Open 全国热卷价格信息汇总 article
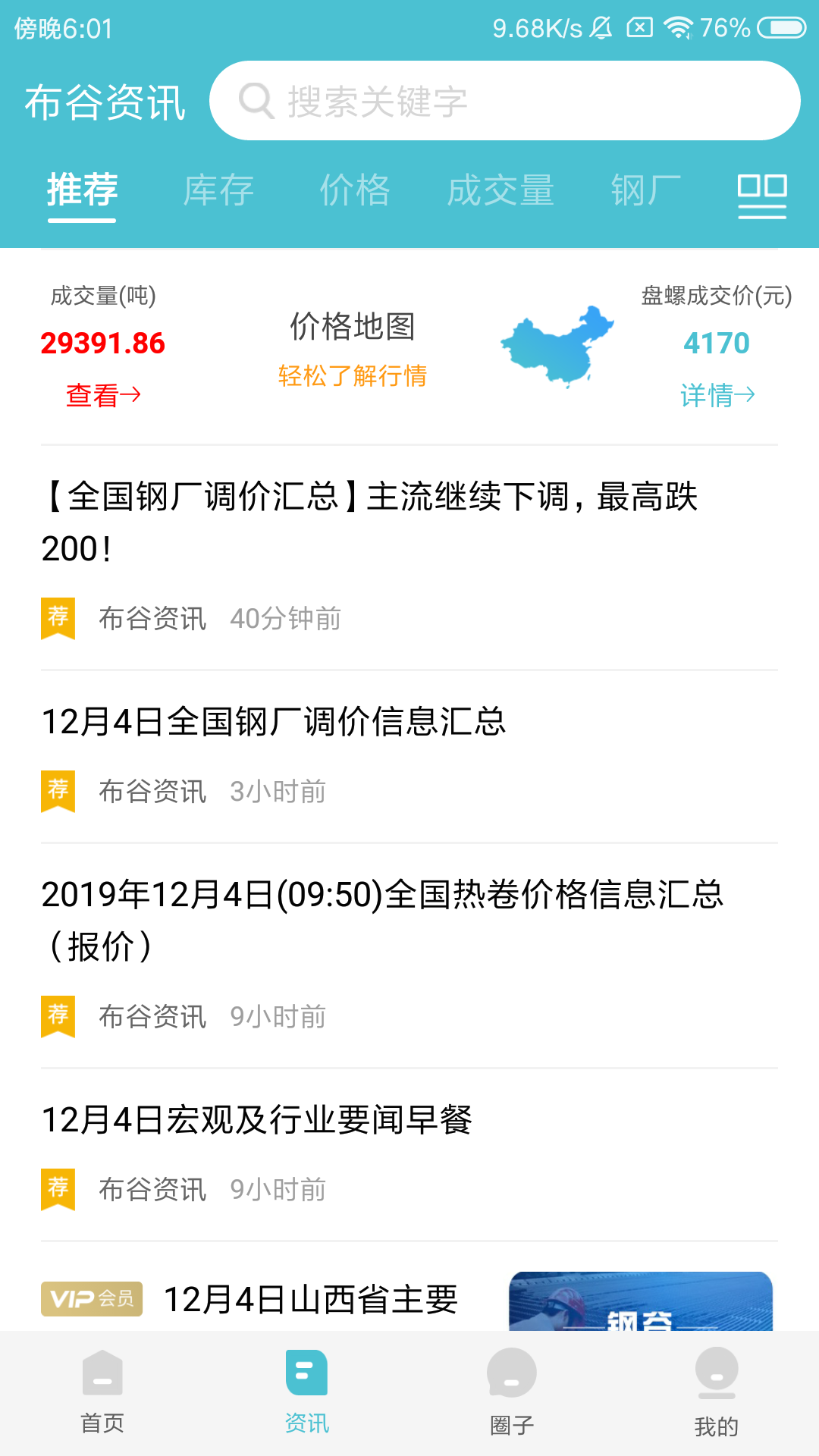The height and width of the screenshot is (1456, 819). click(x=381, y=920)
